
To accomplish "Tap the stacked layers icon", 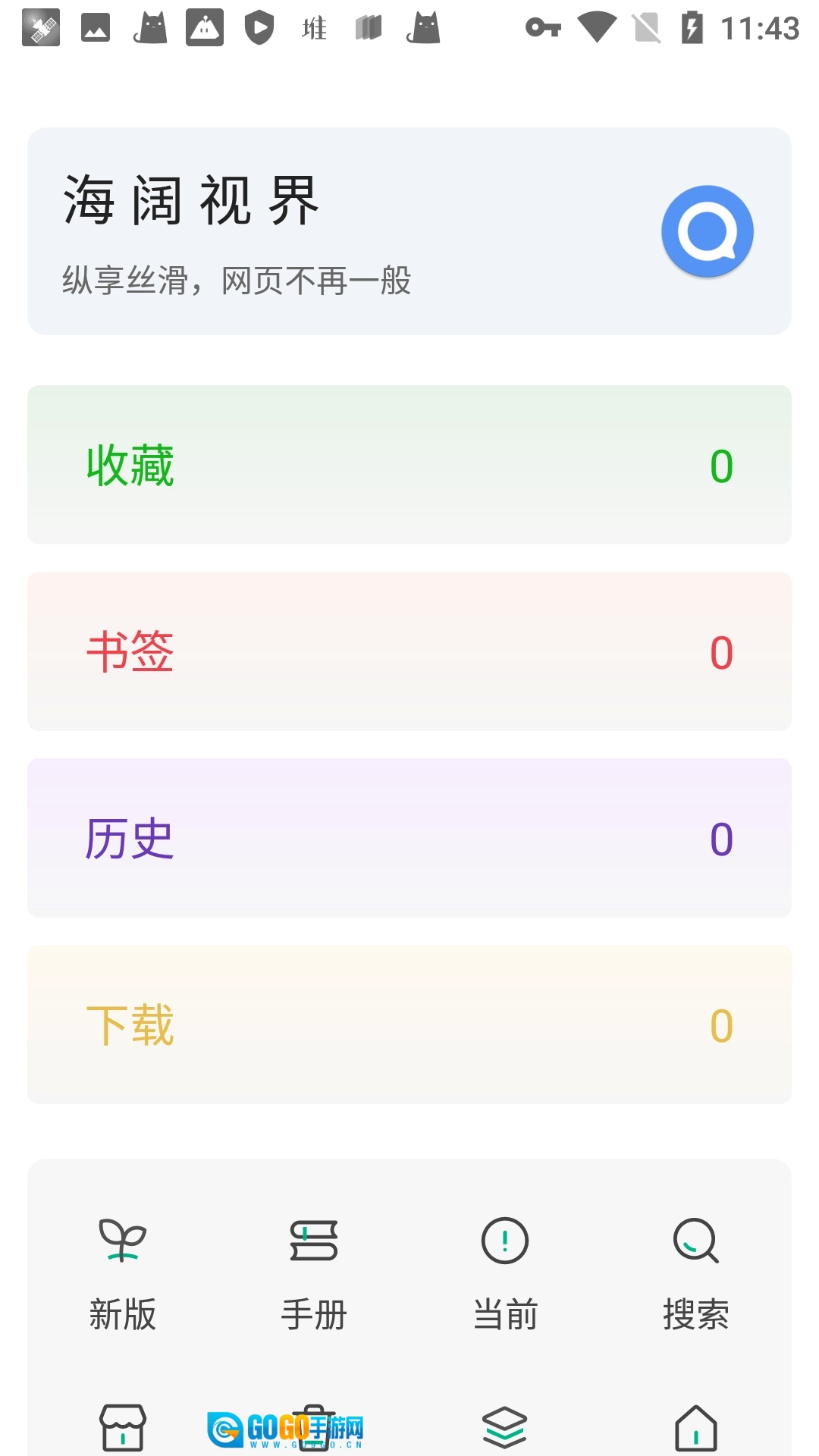I will 505,1427.
